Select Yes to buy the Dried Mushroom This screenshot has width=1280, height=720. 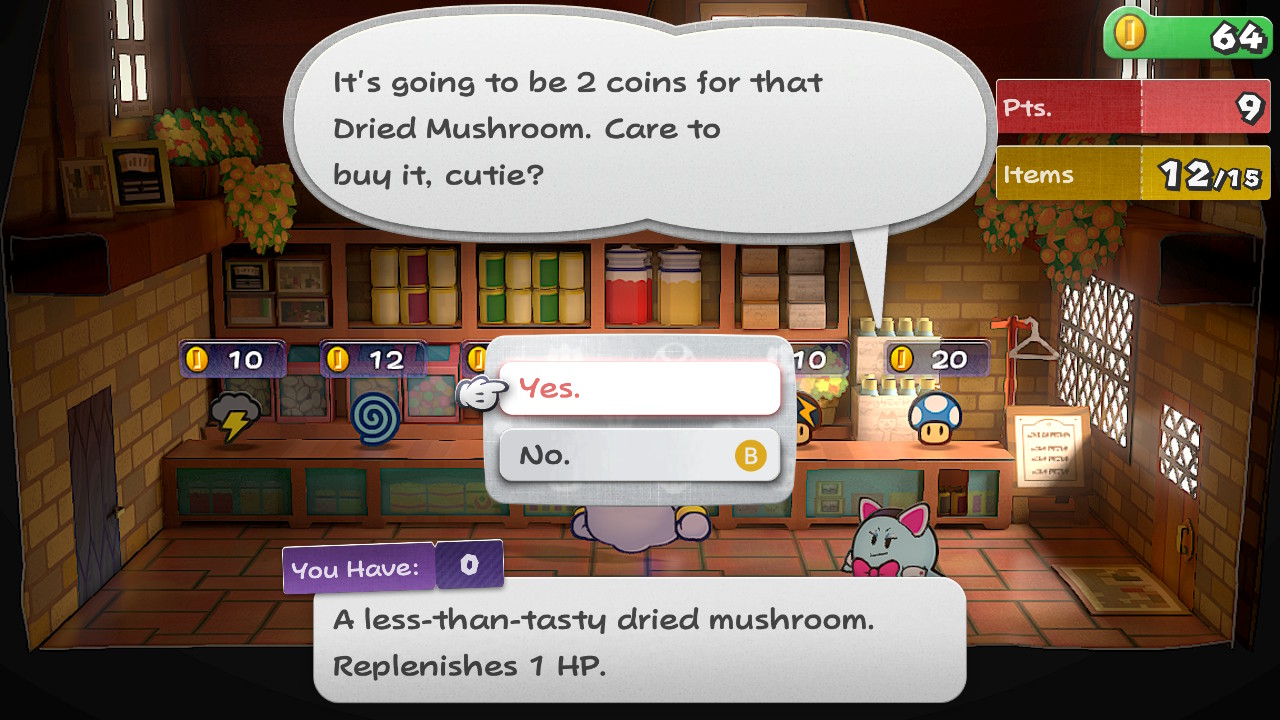tap(639, 388)
